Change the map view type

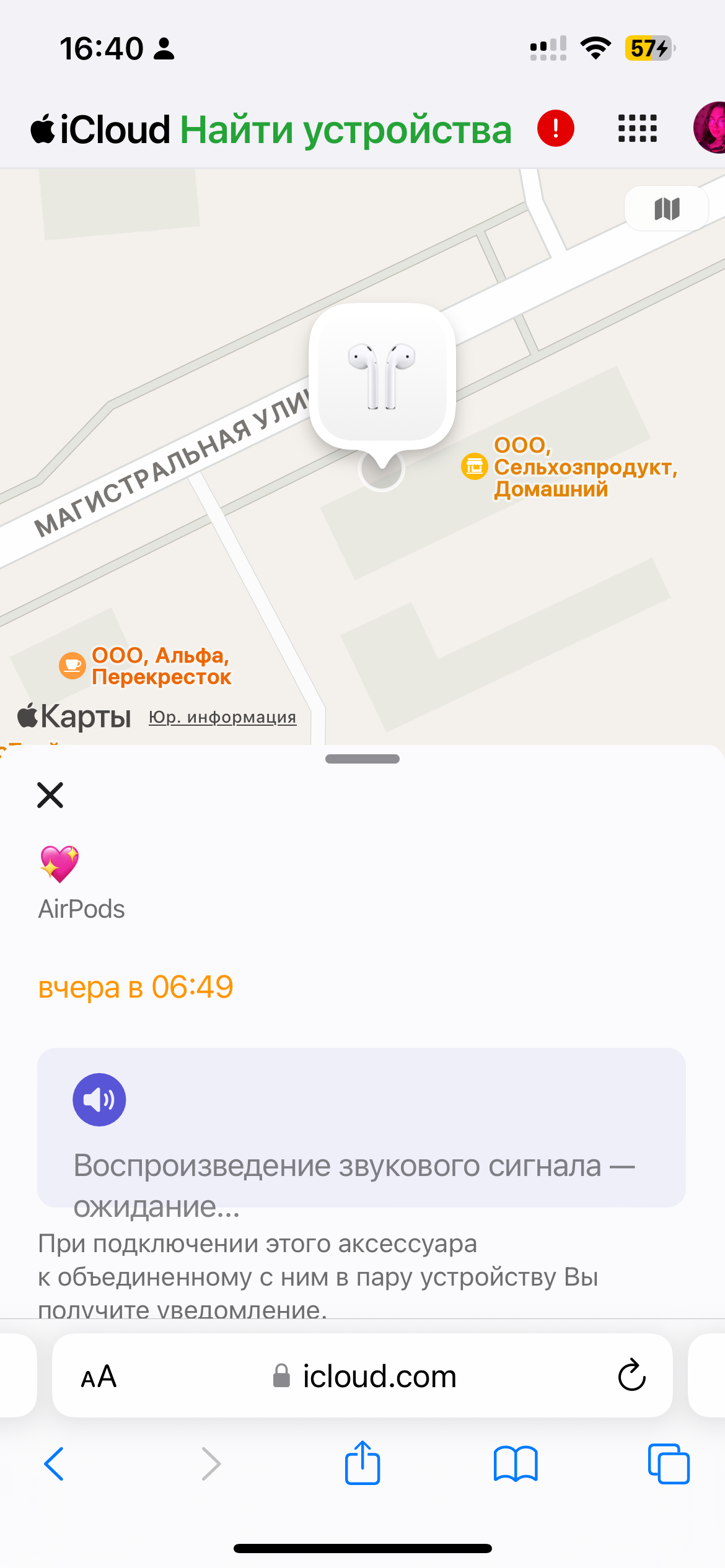tap(667, 209)
